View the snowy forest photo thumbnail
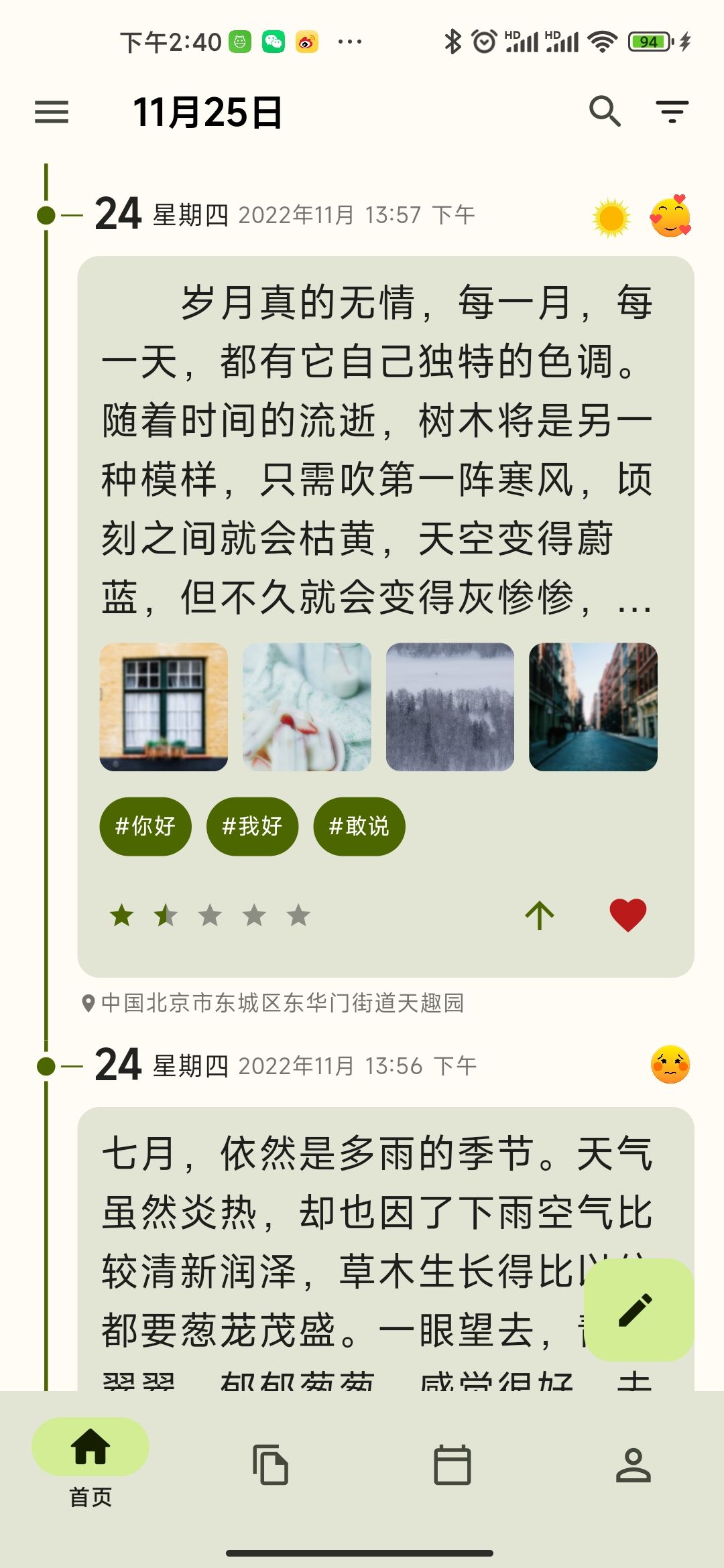Screen dimensions: 724x1568 450,707
